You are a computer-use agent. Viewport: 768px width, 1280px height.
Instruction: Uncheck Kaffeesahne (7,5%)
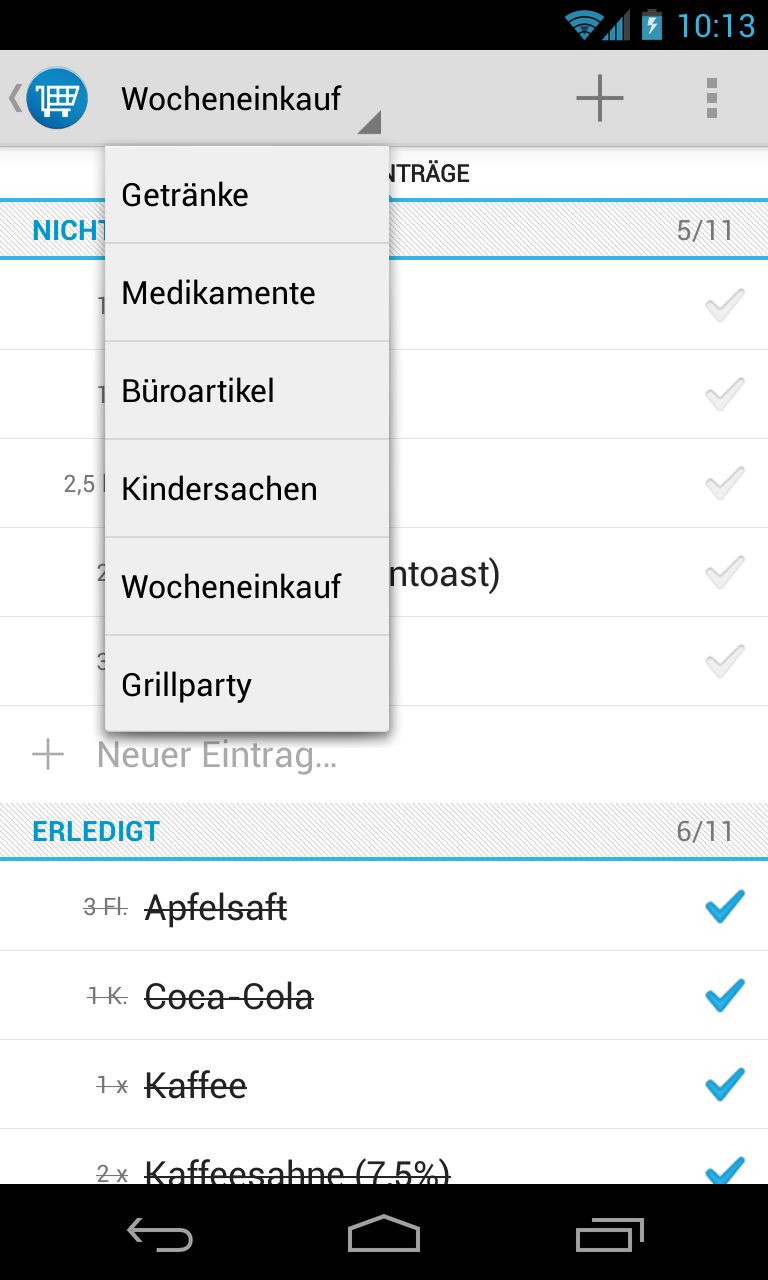(724, 1168)
